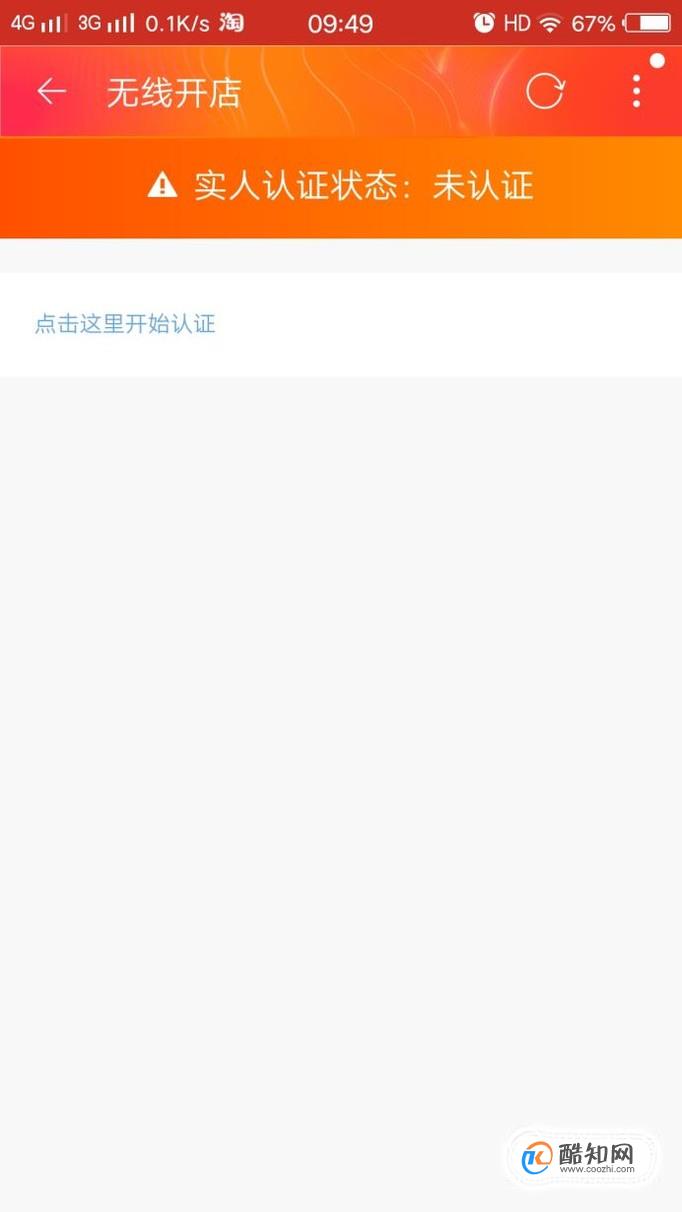Refresh the page with the reload icon

[x=545, y=91]
